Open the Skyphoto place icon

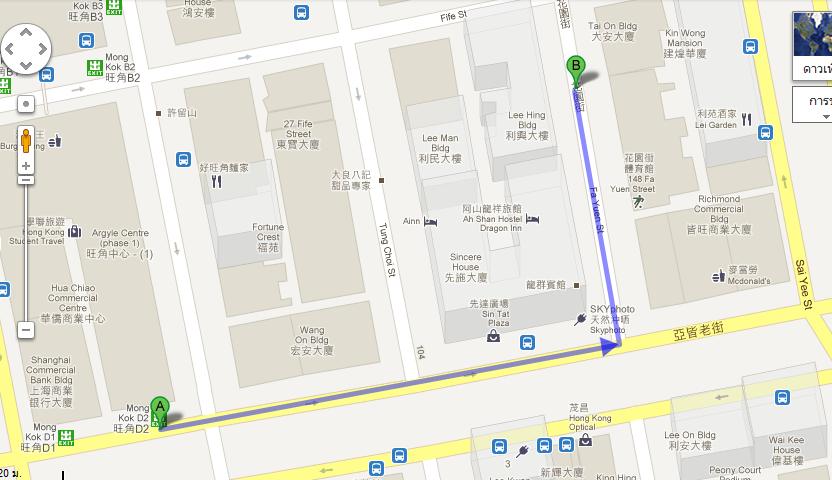[x=579, y=320]
